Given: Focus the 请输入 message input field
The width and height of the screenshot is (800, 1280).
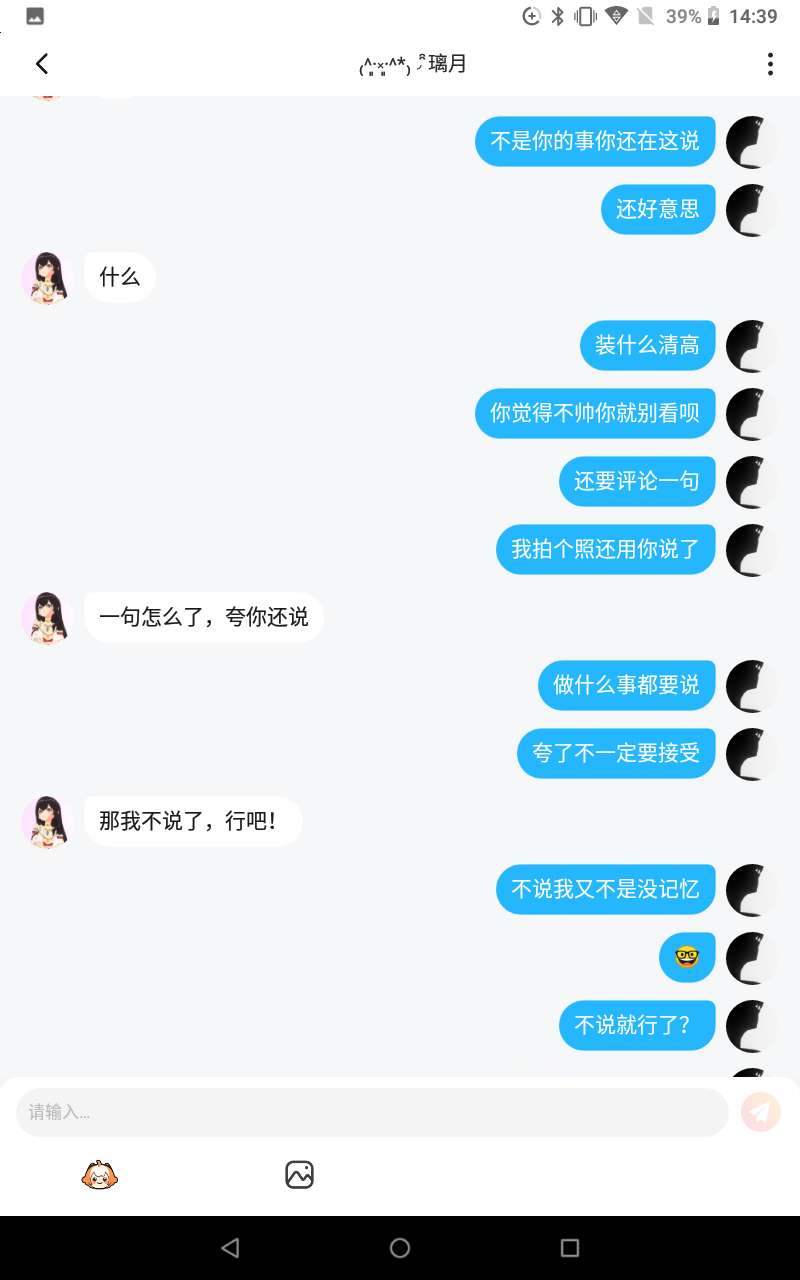Looking at the screenshot, I should coord(372,1112).
